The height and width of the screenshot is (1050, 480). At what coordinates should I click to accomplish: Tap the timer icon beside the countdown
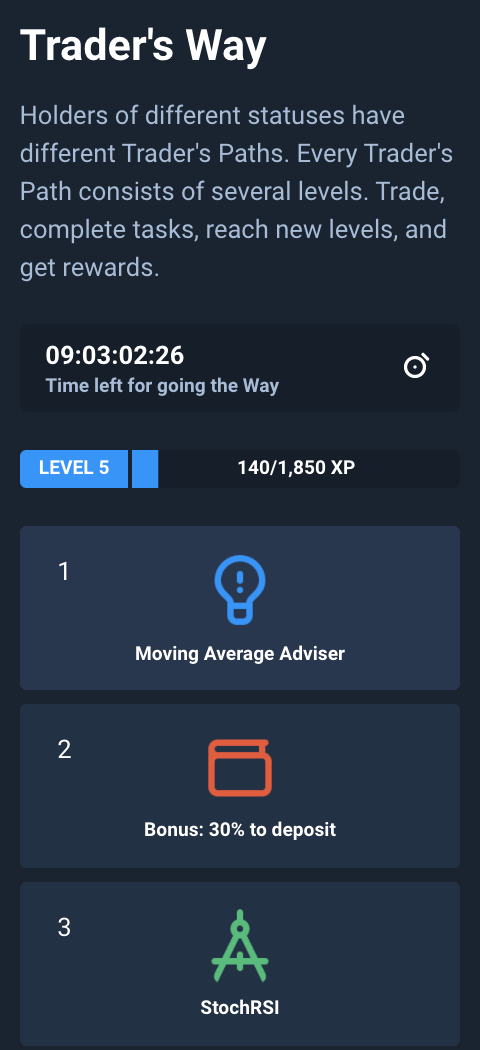click(x=416, y=367)
